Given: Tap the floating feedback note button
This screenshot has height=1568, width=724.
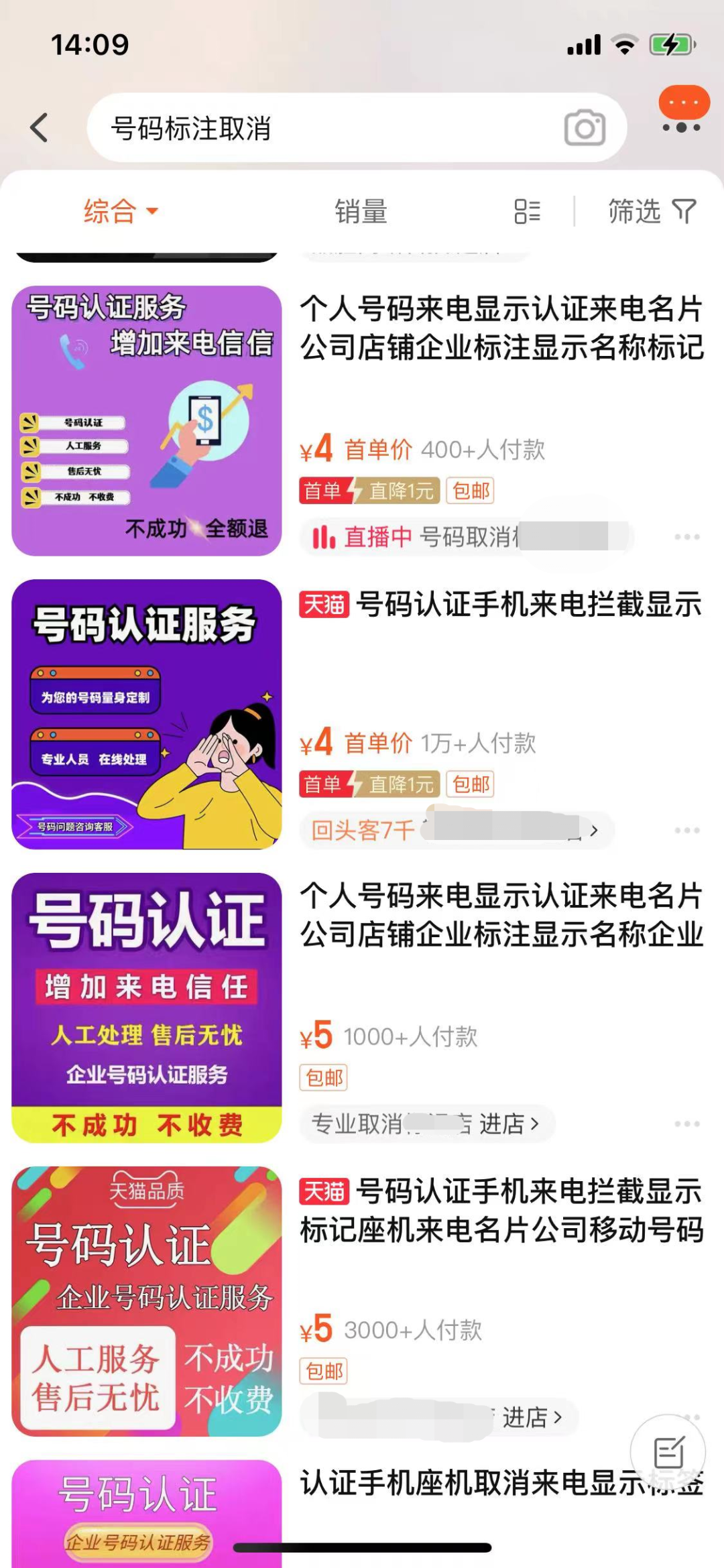Looking at the screenshot, I should [x=668, y=1452].
